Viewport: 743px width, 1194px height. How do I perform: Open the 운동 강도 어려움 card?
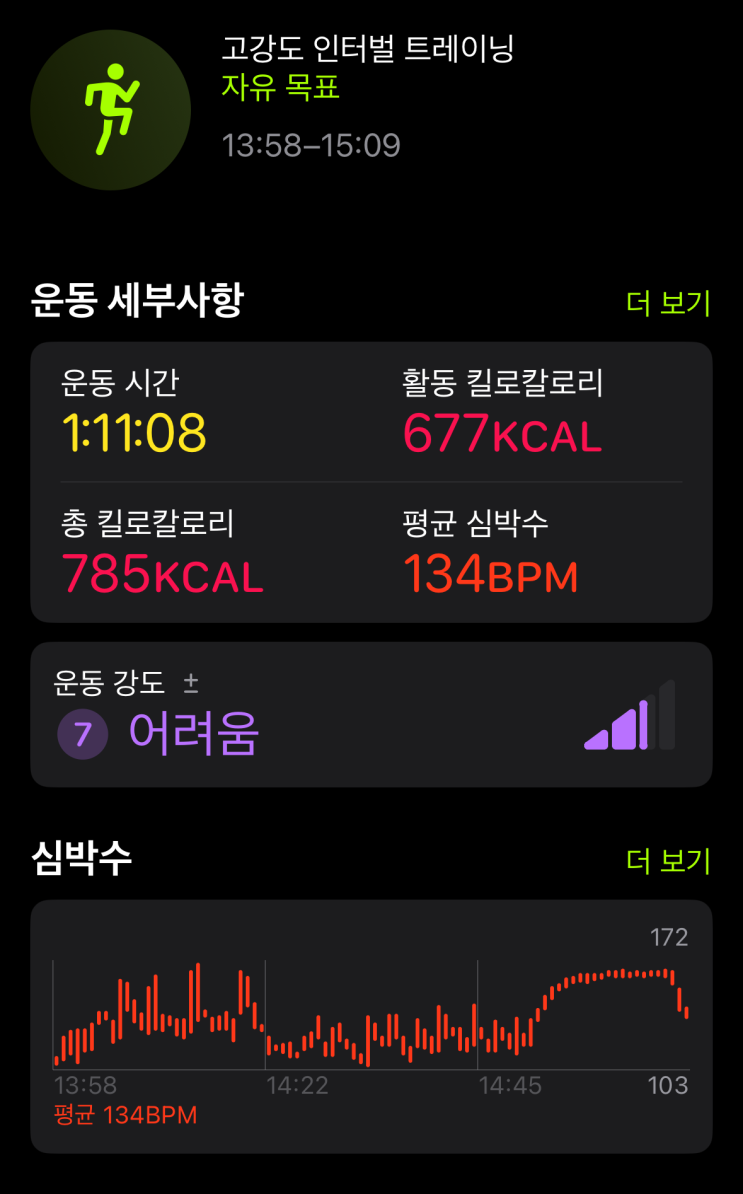coord(372,714)
